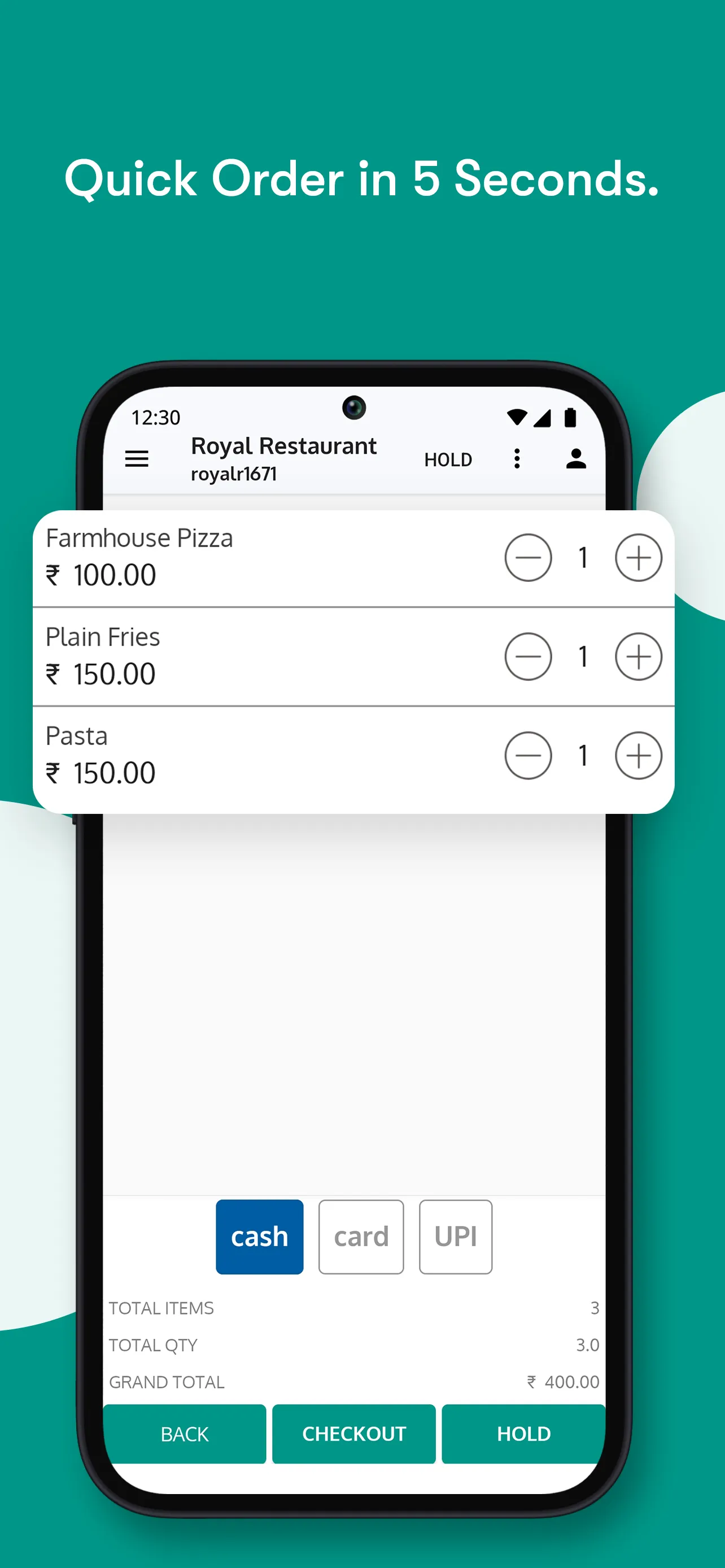Increase quantity of Farmhouse Pizza
725x1568 pixels.
point(637,558)
